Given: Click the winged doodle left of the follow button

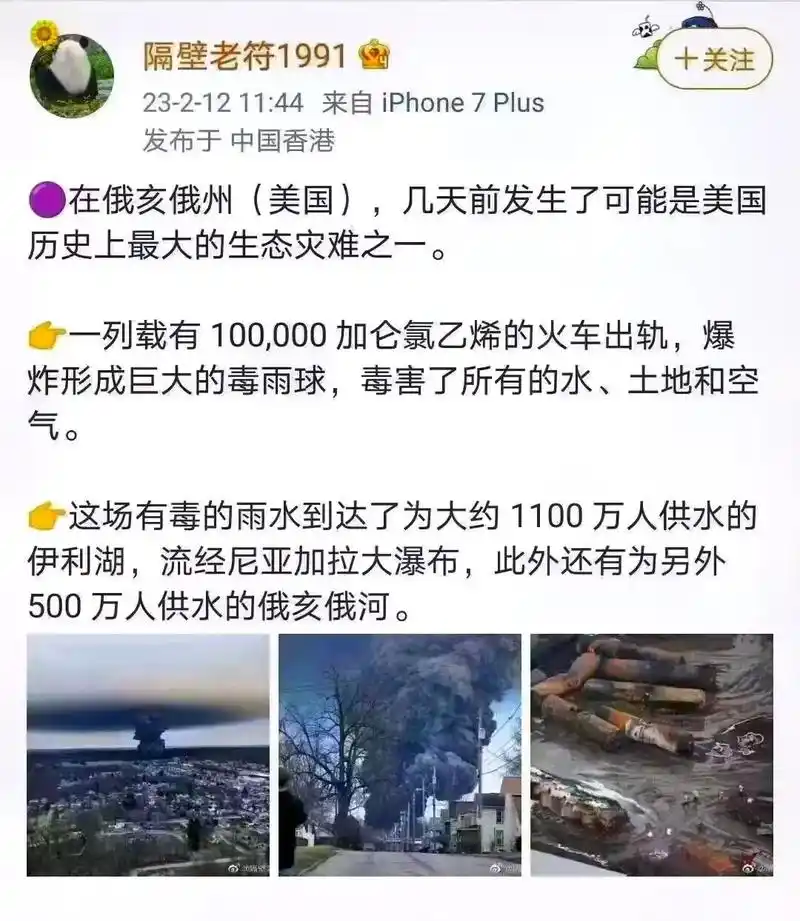Looking at the screenshot, I should (645, 27).
